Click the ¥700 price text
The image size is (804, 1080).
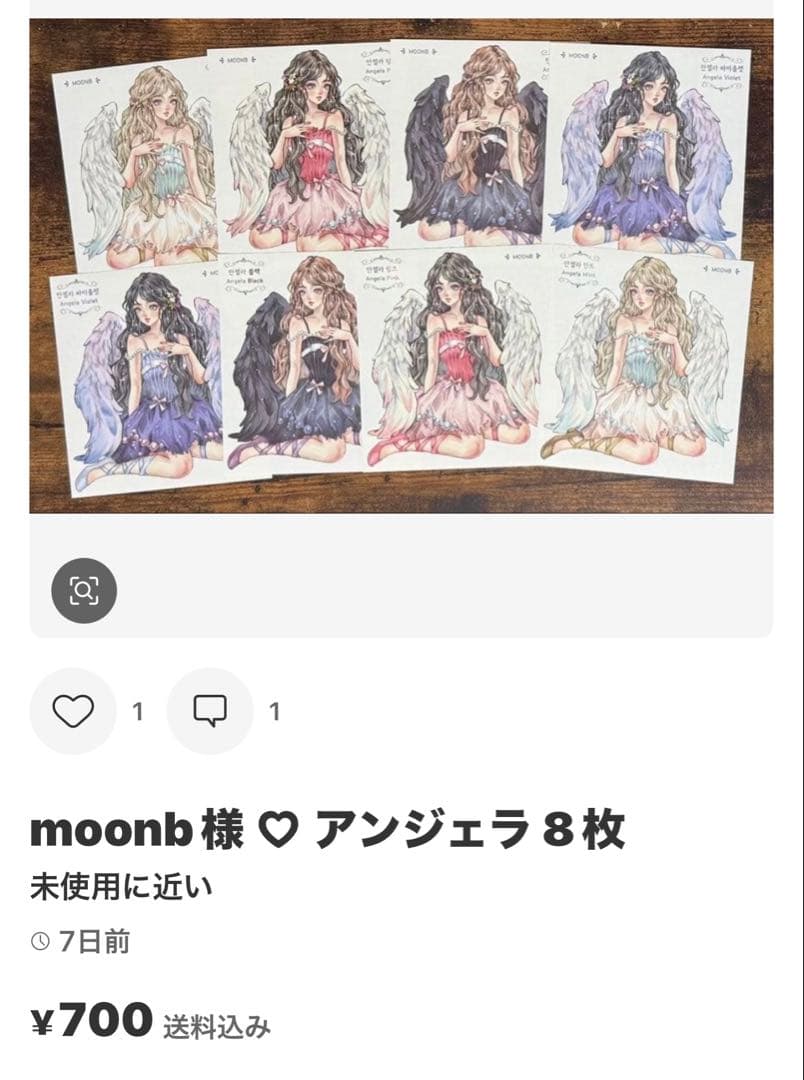coord(83,1021)
